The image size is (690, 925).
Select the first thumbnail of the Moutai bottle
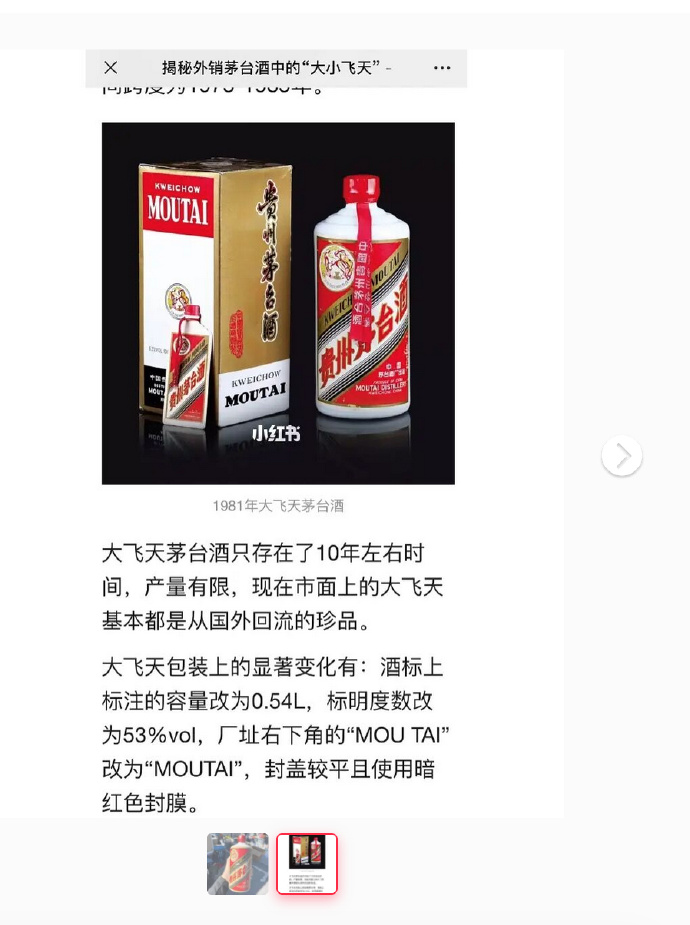(x=238, y=863)
